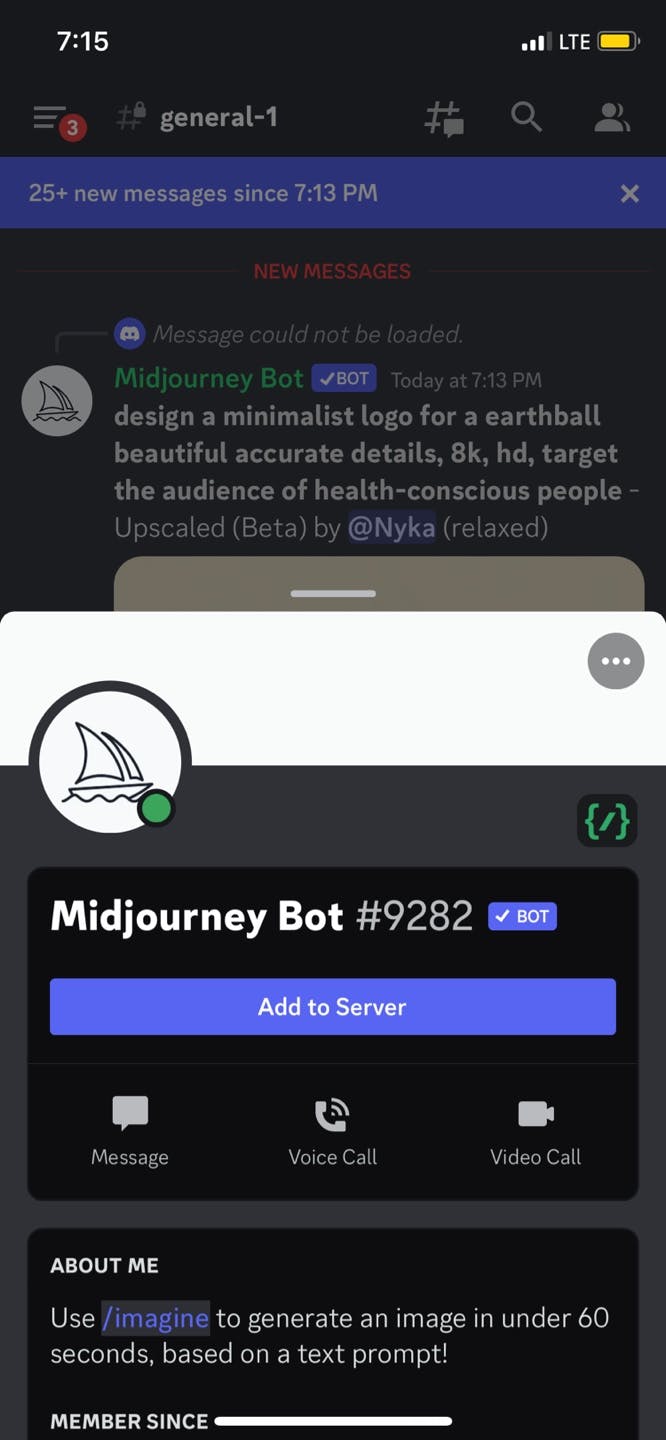Open the profile overflow menu
The width and height of the screenshot is (666, 1440).
point(615,661)
